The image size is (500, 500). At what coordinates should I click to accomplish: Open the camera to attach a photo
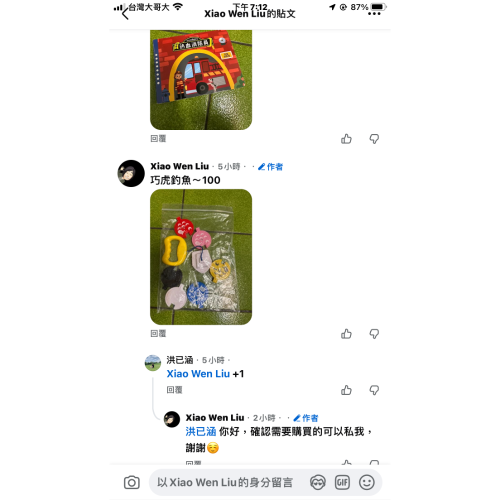(132, 482)
